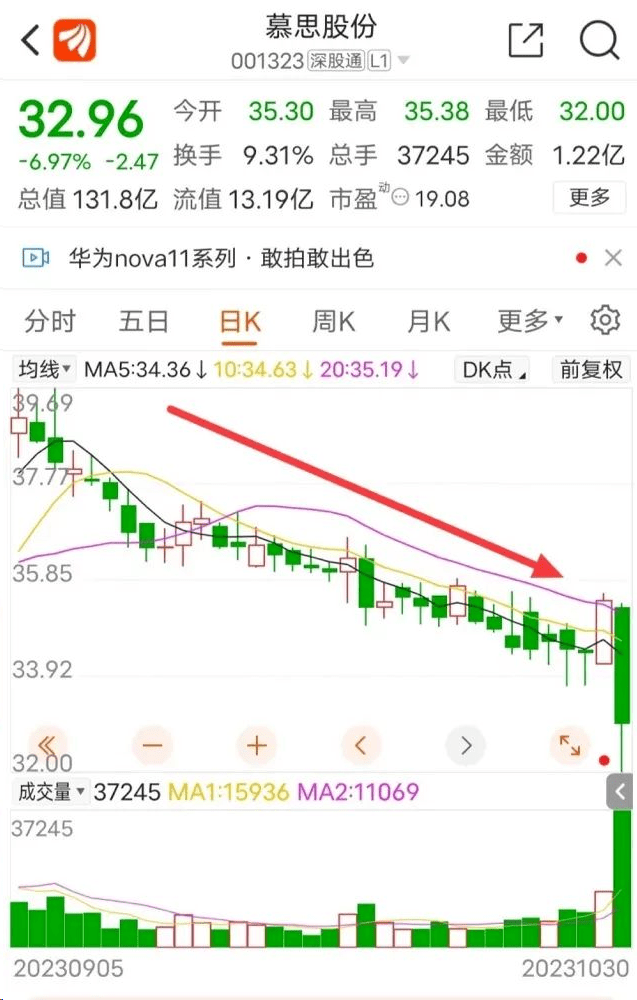The width and height of the screenshot is (637, 1000).
Task: Expand the 均线 indicator dropdown
Action: click(45, 370)
